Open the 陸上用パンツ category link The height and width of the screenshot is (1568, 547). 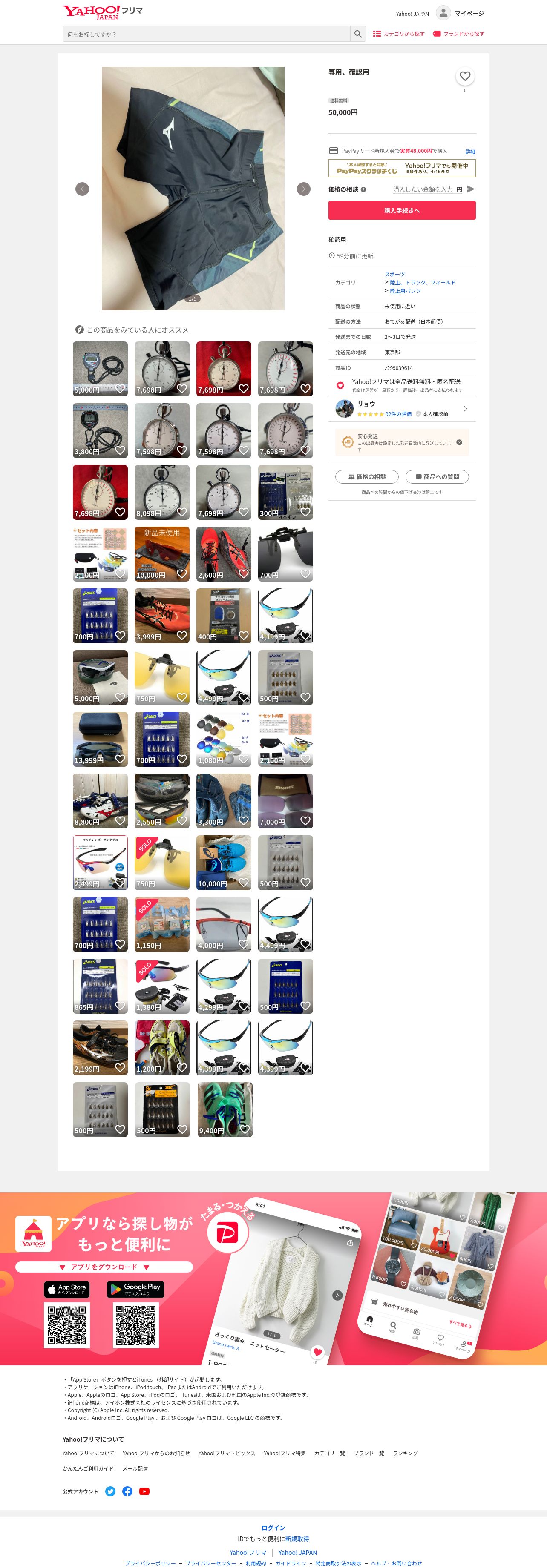[405, 291]
